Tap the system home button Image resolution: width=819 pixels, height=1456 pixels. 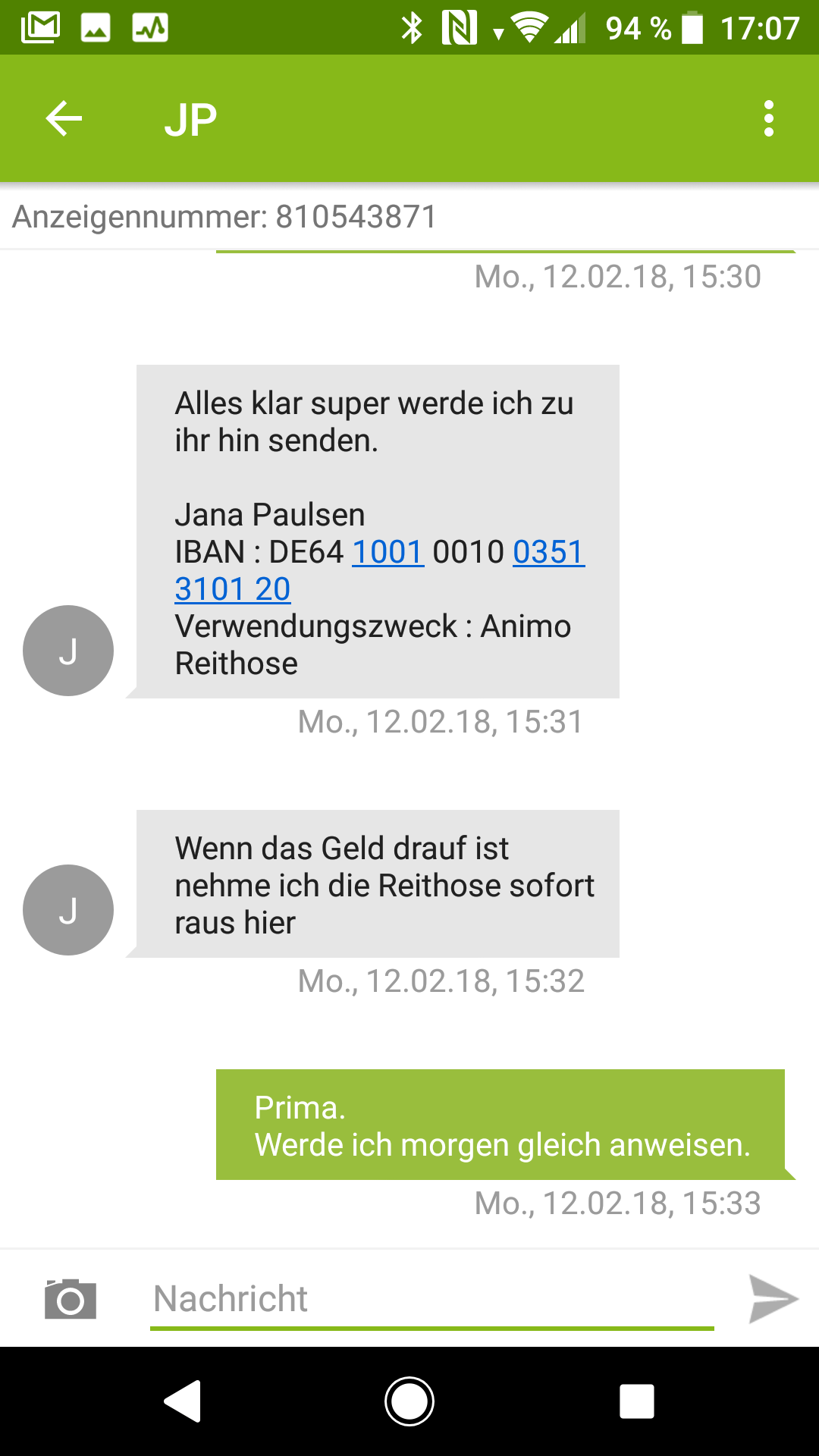[409, 1401]
